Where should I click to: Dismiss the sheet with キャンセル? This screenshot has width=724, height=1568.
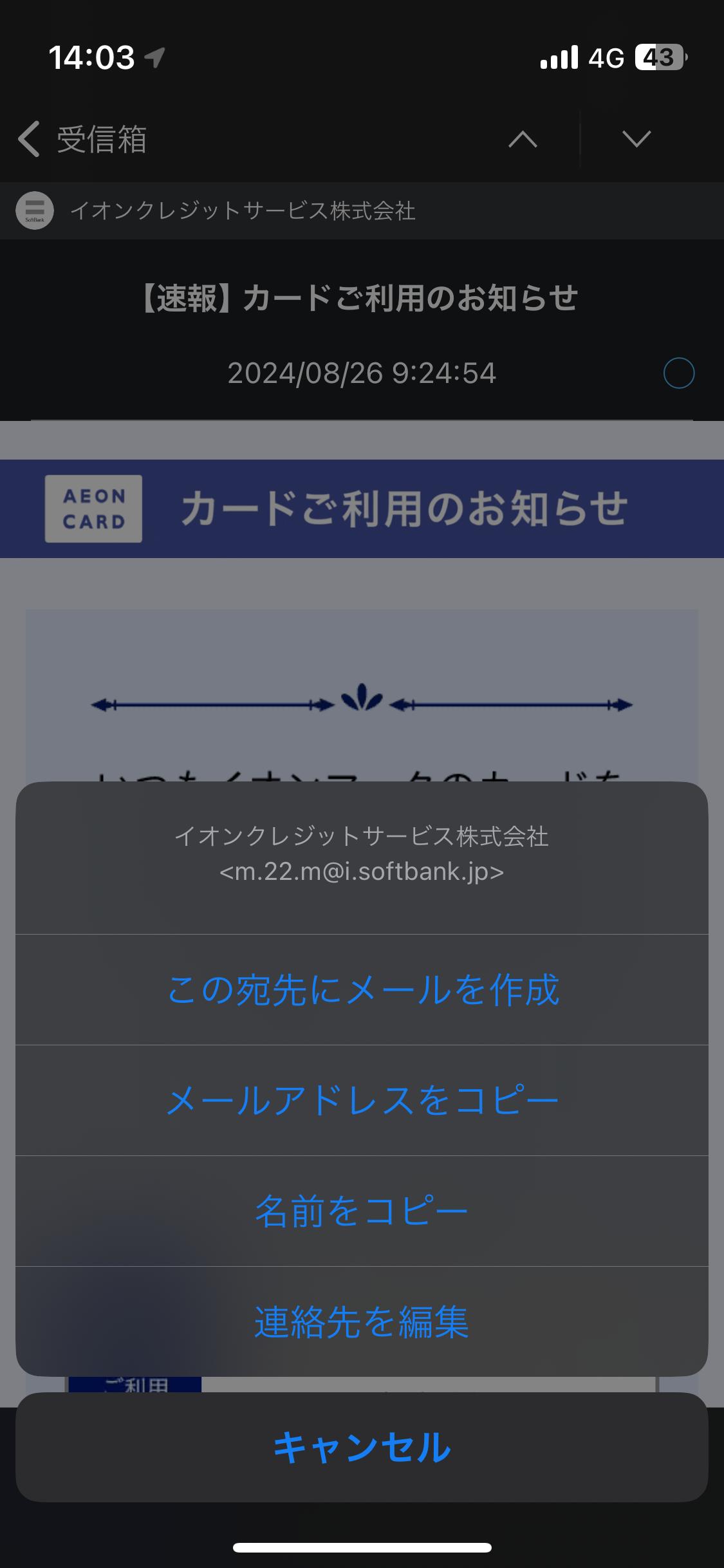pos(362,1448)
